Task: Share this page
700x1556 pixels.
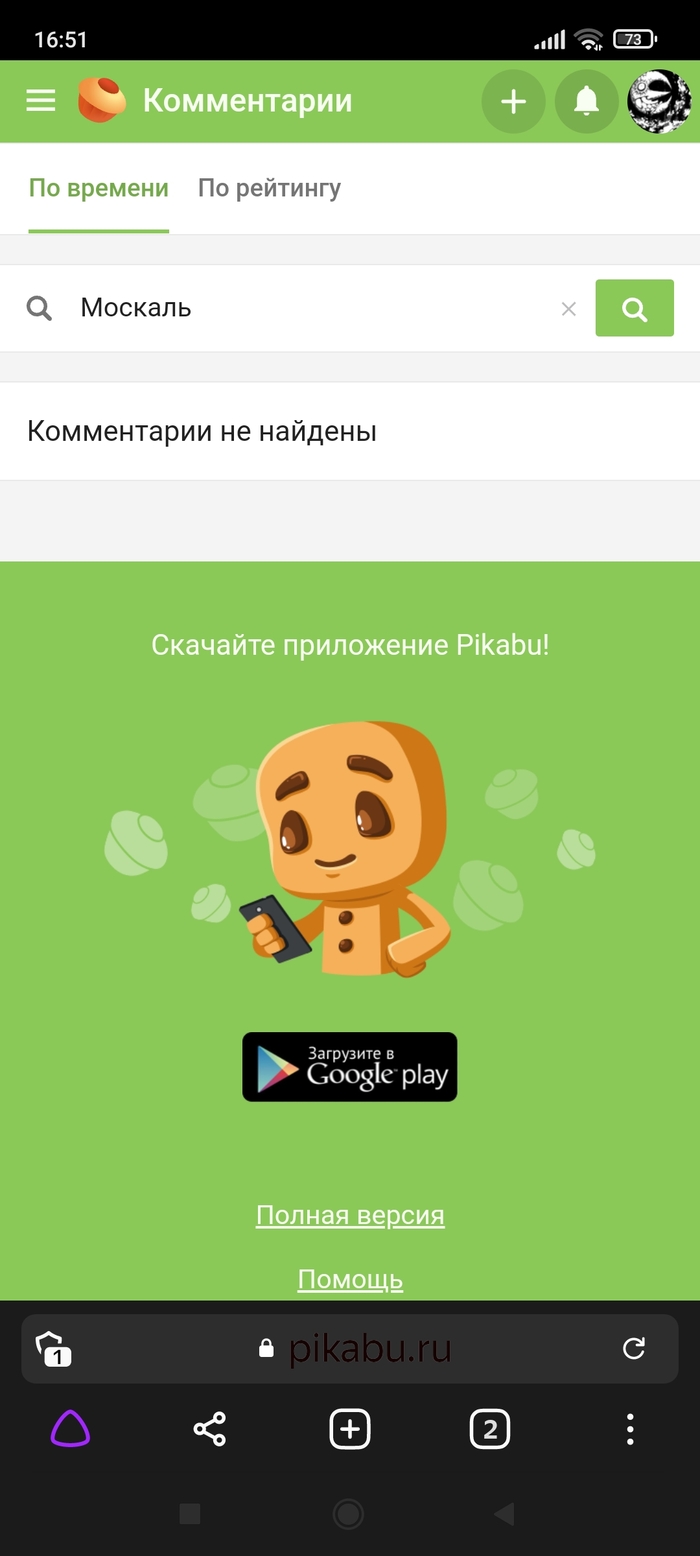Action: pyautogui.click(x=210, y=1430)
